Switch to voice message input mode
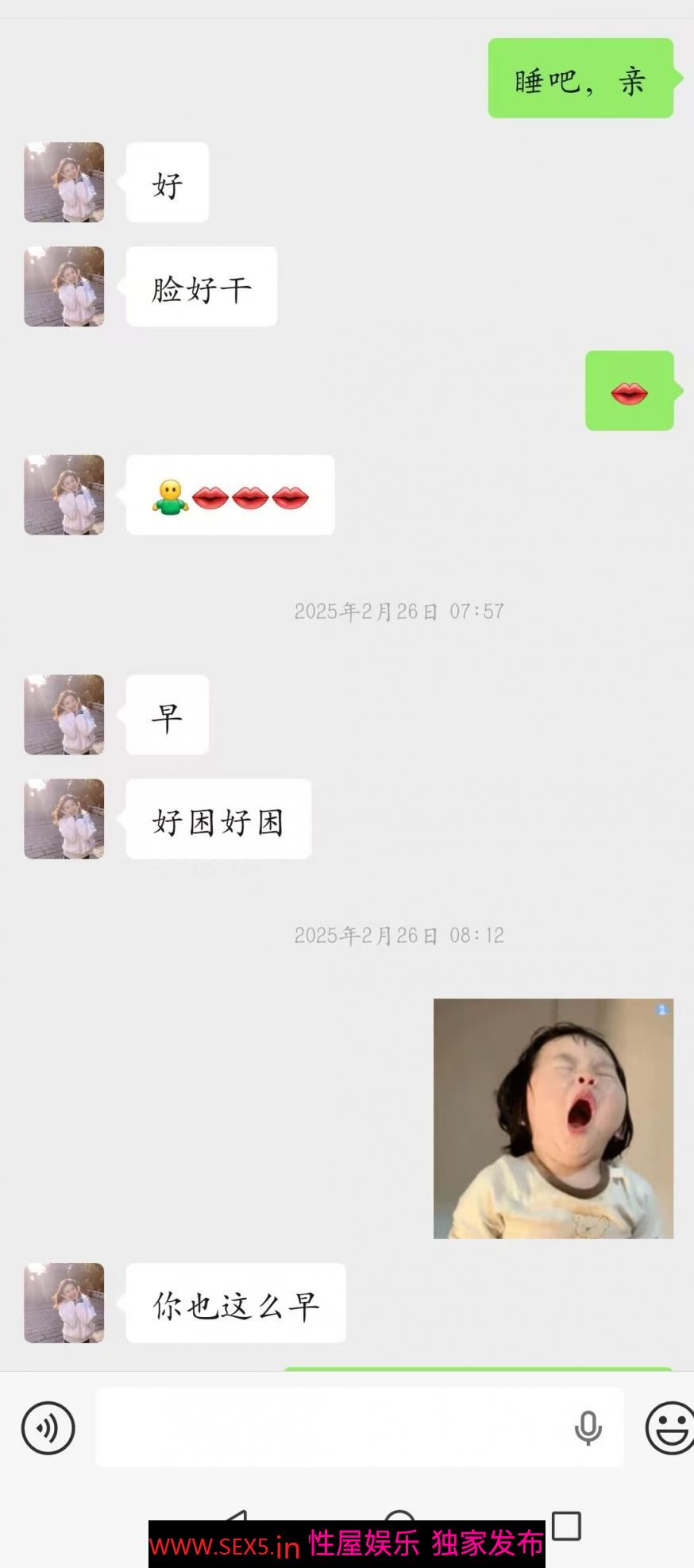The height and width of the screenshot is (1568, 694). coord(48,1427)
